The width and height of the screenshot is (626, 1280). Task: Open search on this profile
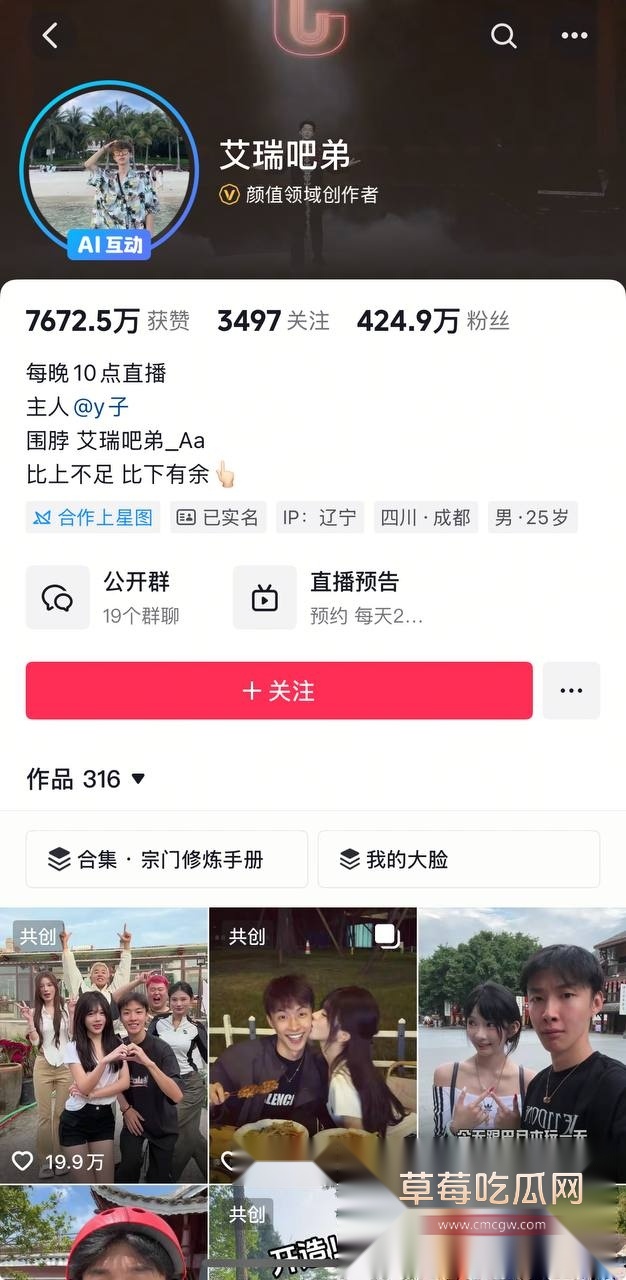click(x=504, y=36)
